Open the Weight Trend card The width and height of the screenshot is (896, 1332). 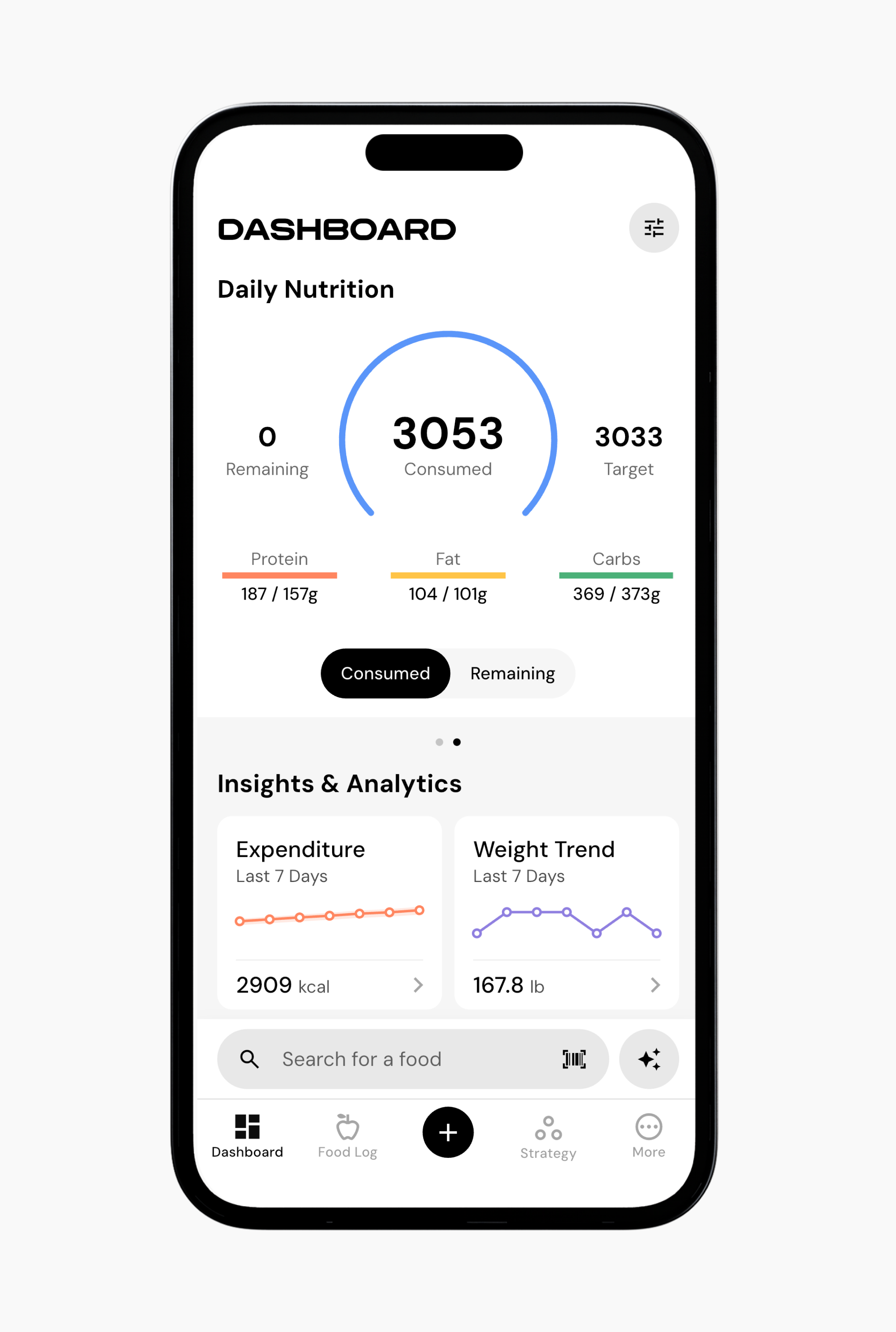[x=566, y=913]
